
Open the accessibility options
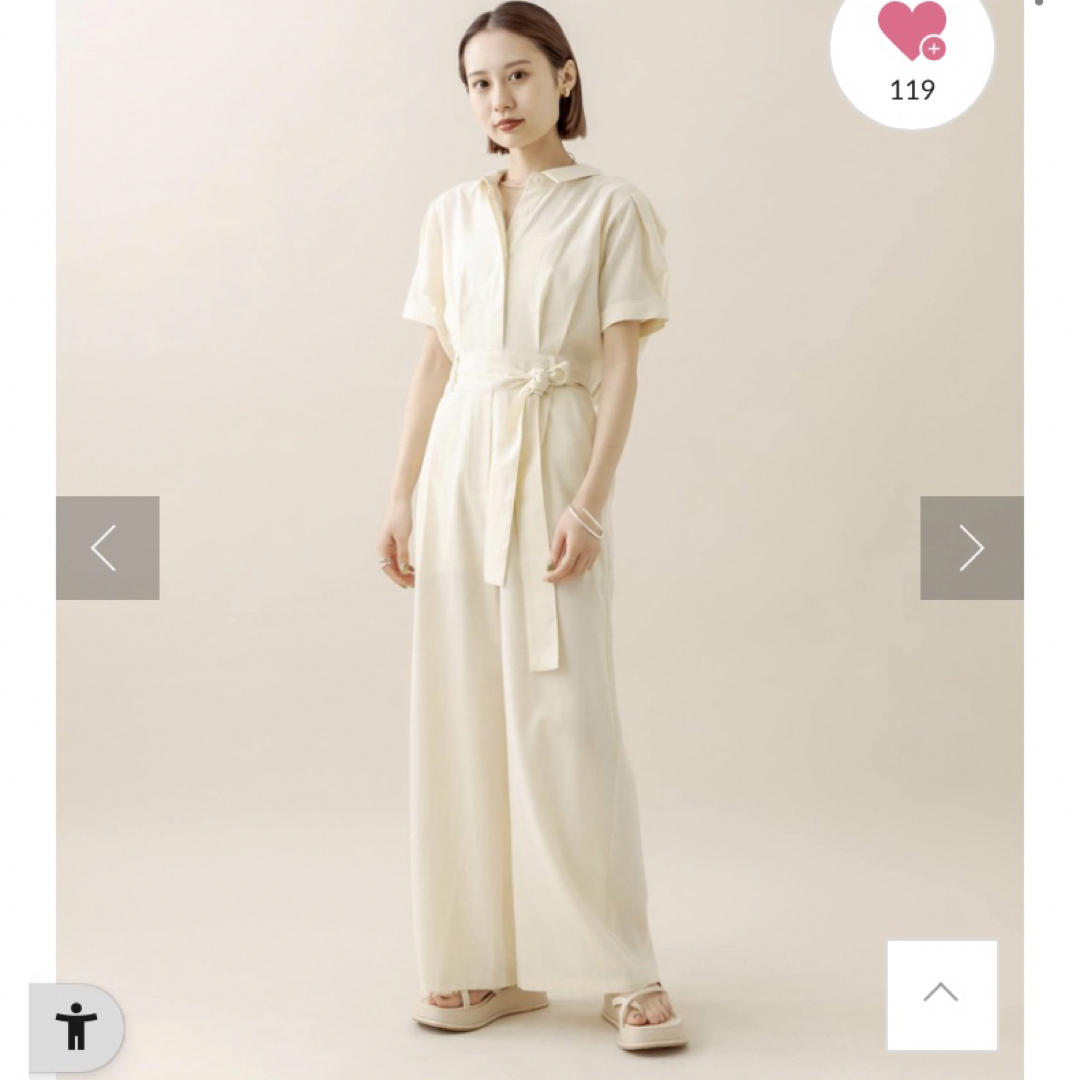(x=77, y=1027)
